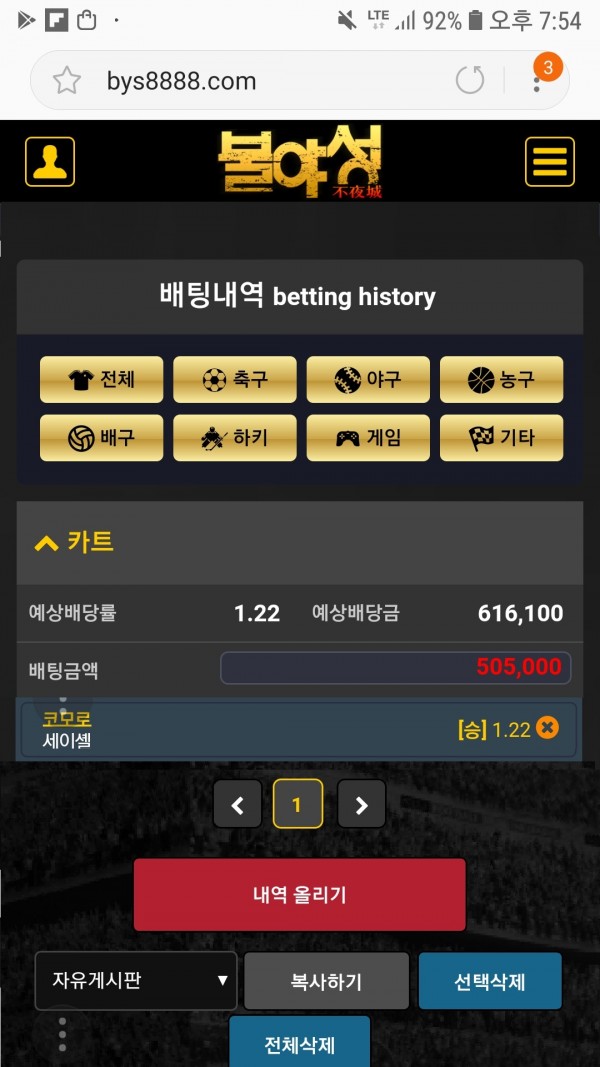Collapse the 카트 section
The width and height of the screenshot is (600, 1067).
(73, 543)
